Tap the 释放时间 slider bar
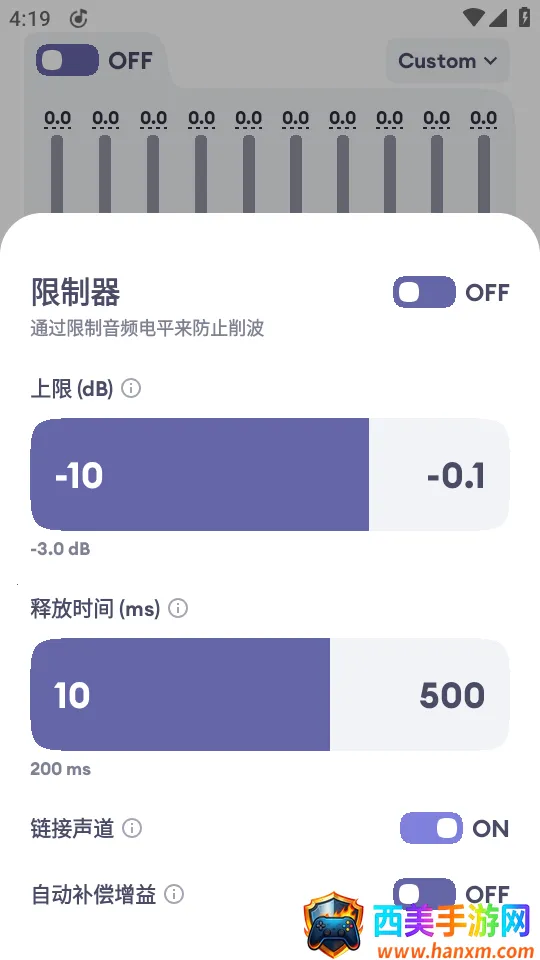The height and width of the screenshot is (960, 540). click(x=269, y=694)
